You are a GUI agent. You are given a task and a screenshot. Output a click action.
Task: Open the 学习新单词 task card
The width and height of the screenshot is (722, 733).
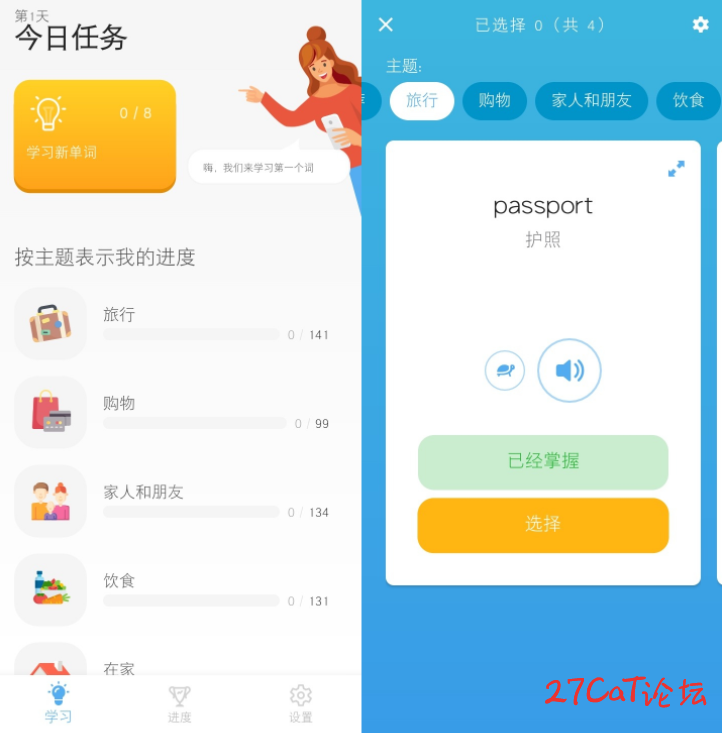pos(95,135)
